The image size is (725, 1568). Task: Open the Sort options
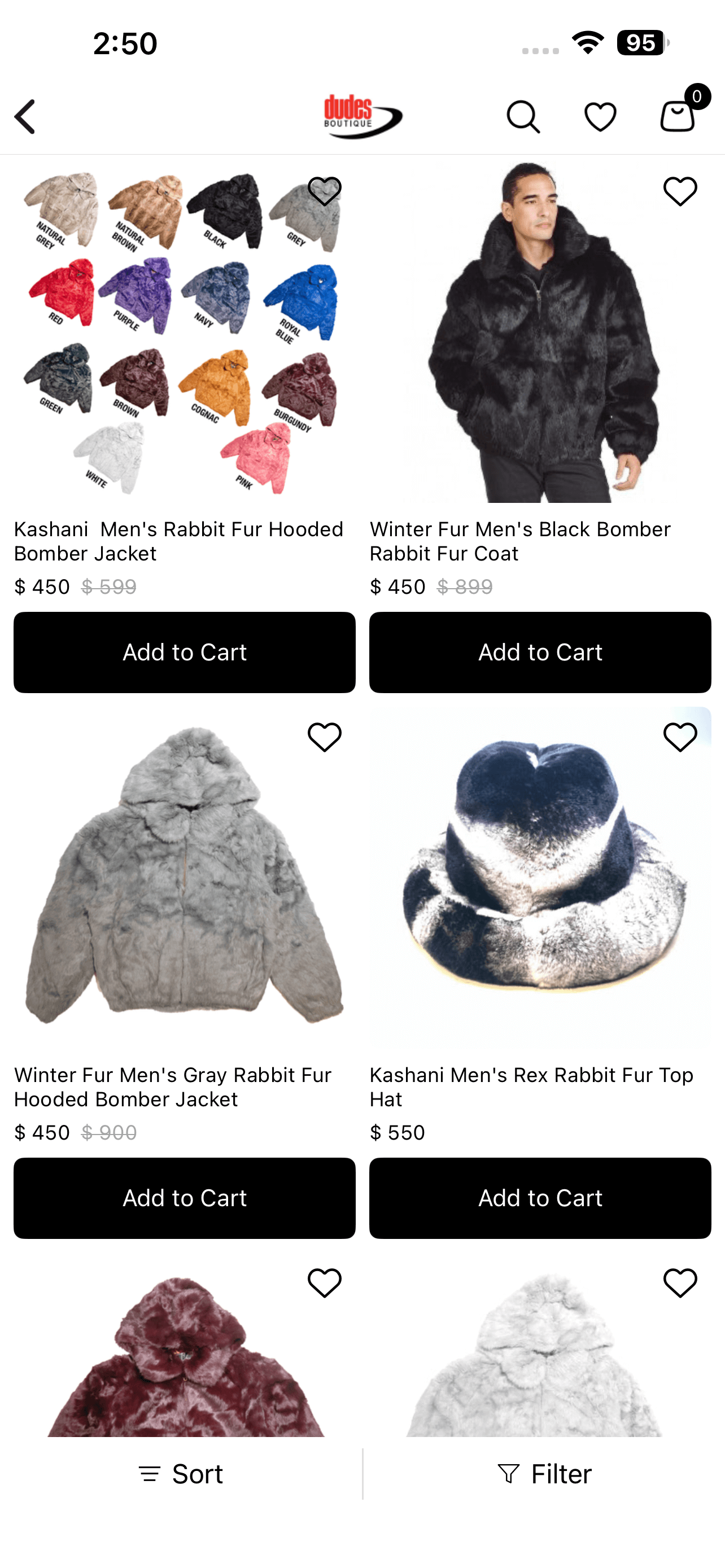point(181,1474)
